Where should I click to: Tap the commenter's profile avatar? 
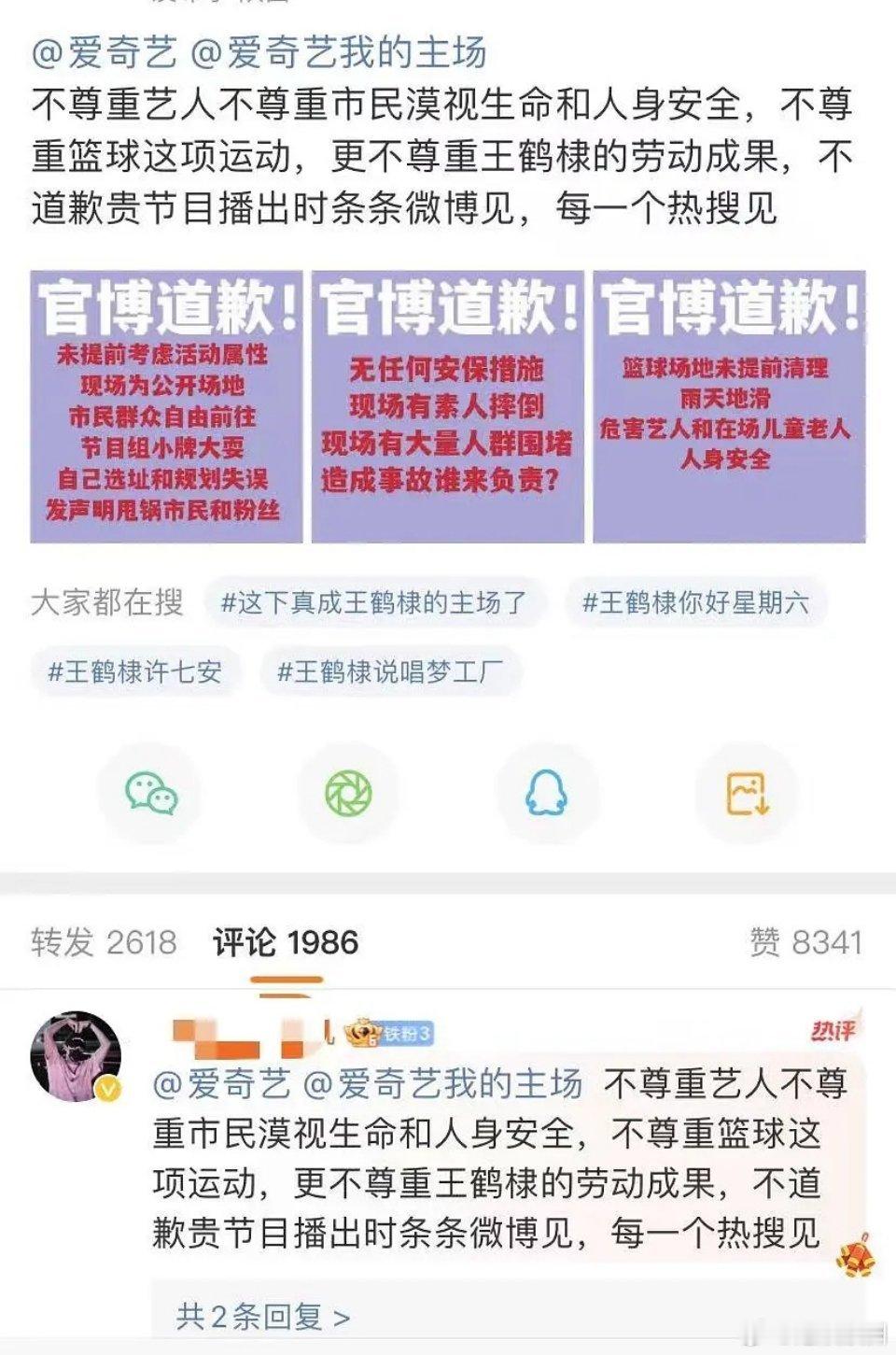77,1060
